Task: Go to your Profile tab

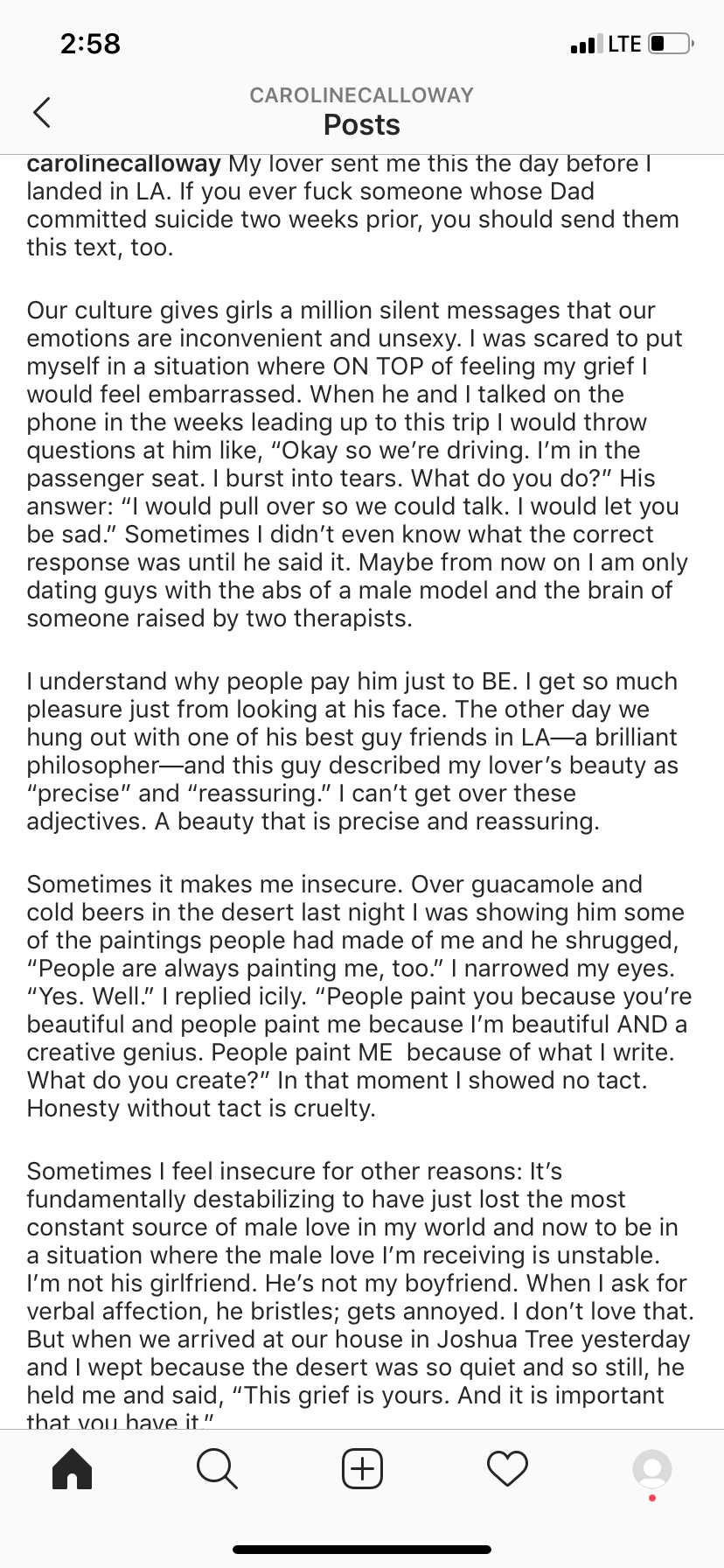Action: click(651, 1468)
